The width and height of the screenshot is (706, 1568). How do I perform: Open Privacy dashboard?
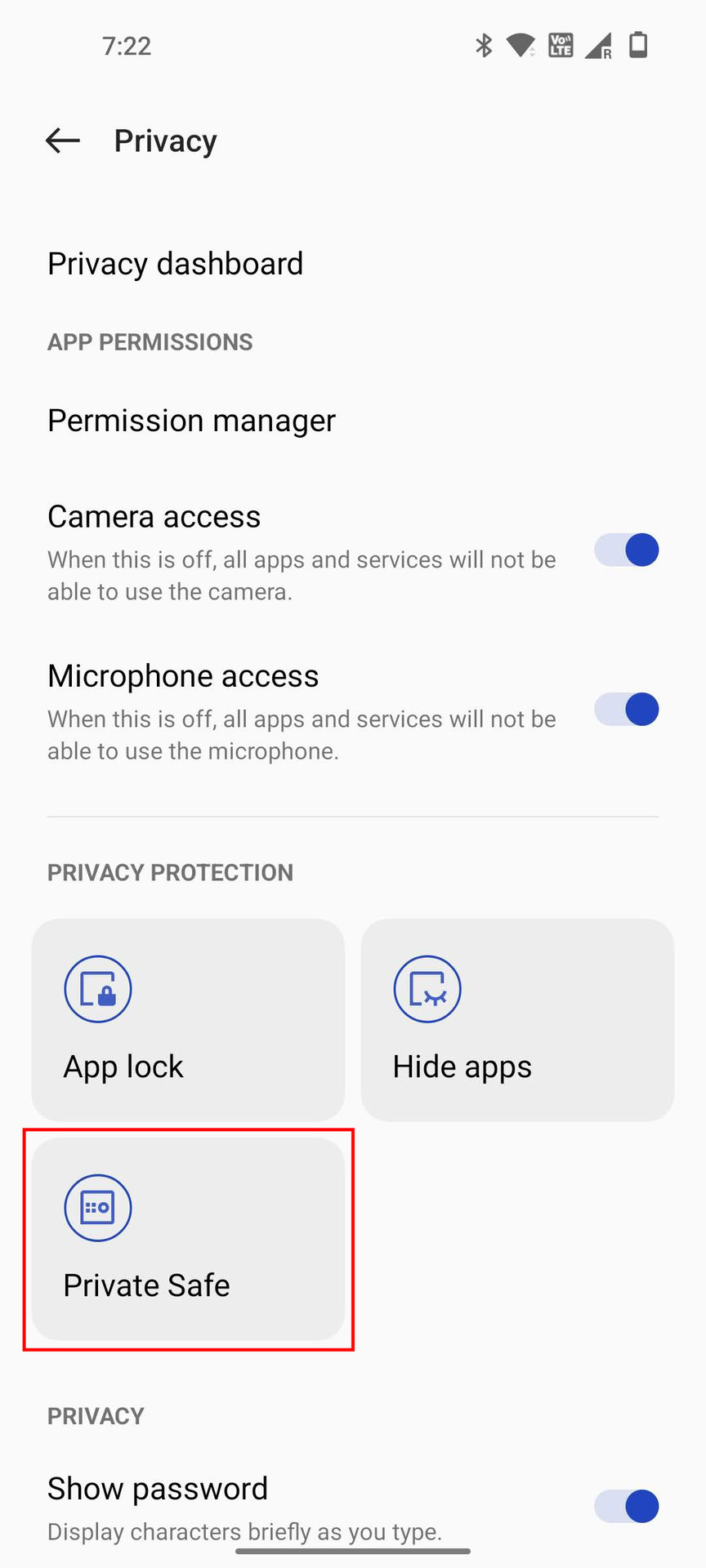click(175, 264)
